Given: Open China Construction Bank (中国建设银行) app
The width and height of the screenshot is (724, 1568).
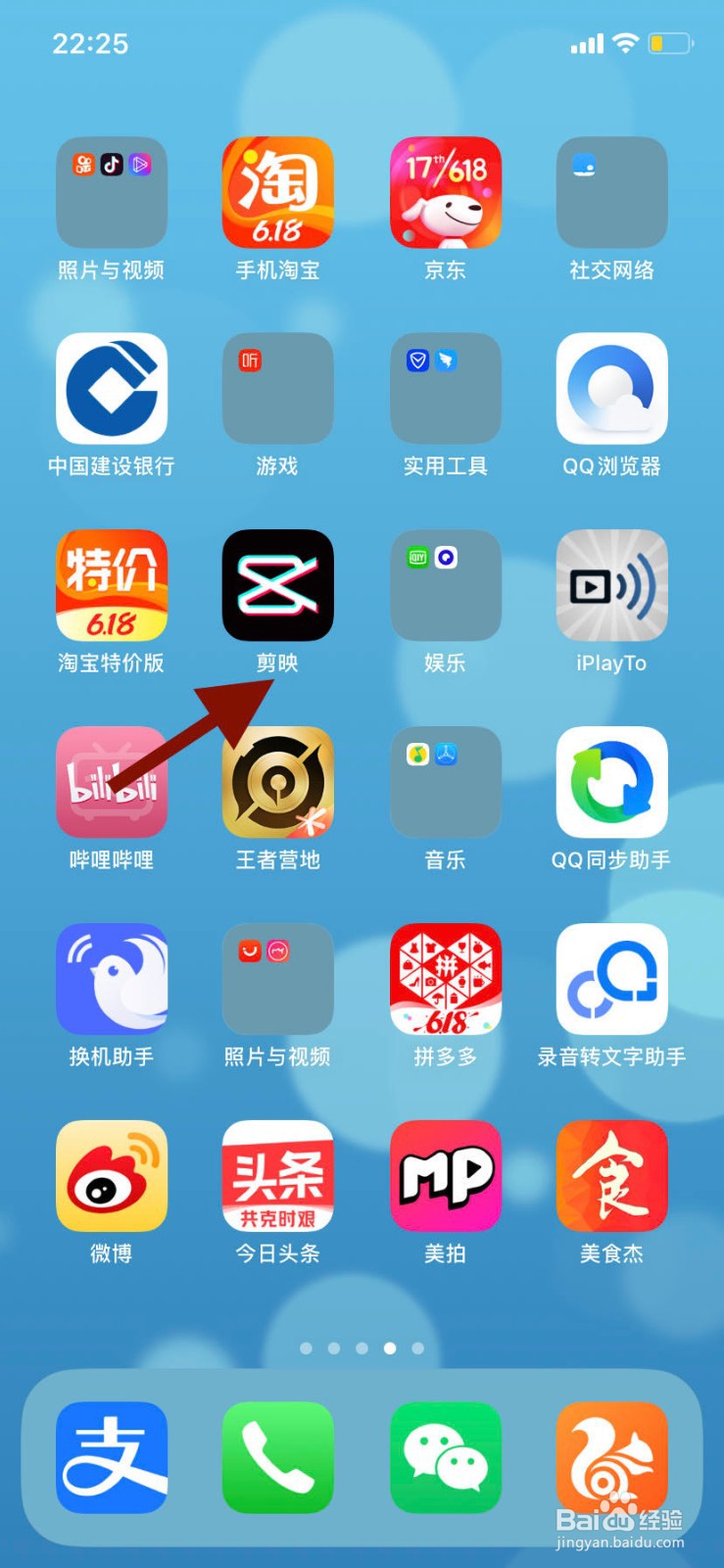Looking at the screenshot, I should click(x=111, y=389).
